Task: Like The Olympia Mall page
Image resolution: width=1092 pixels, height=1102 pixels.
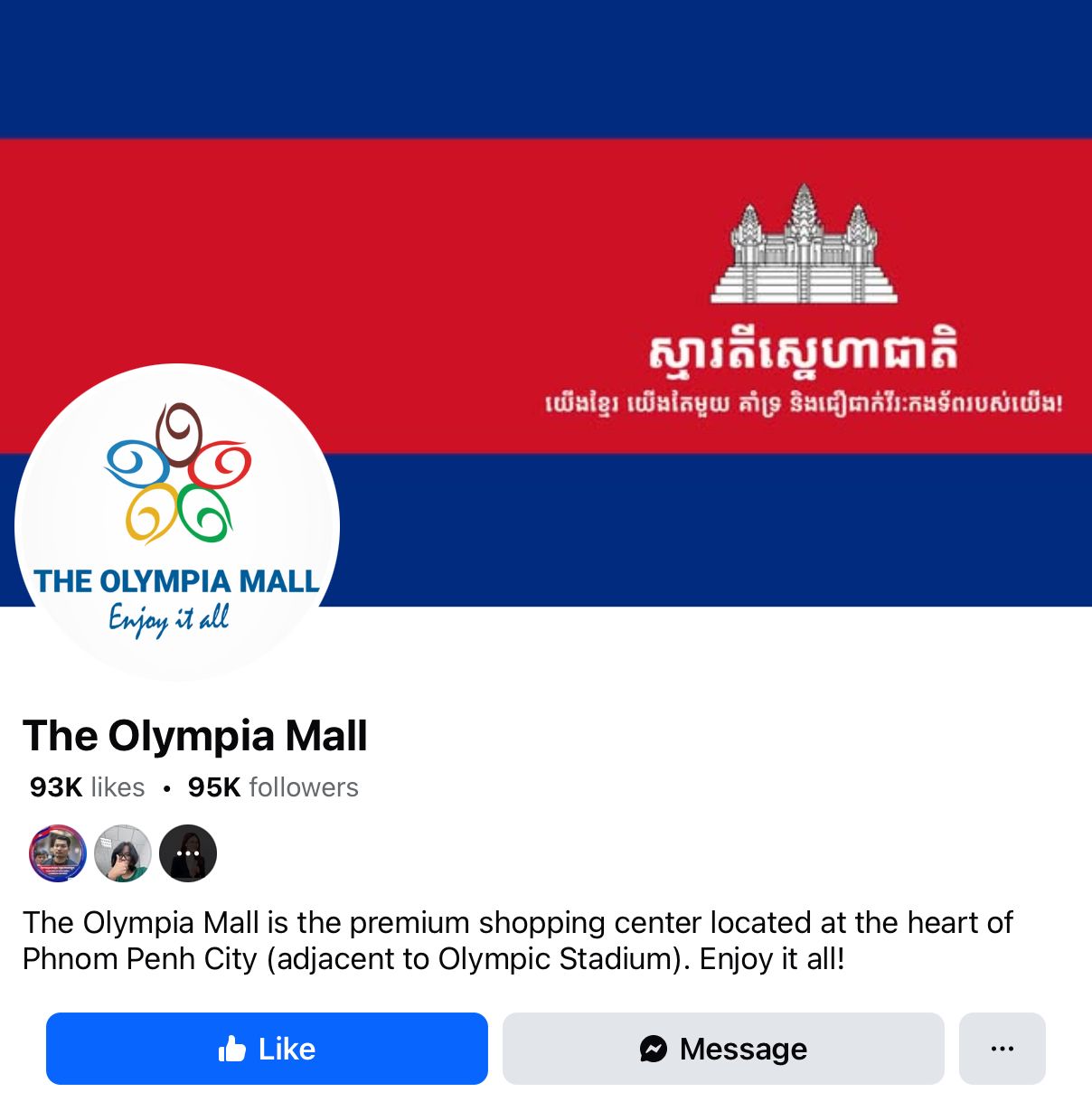Action: click(x=267, y=1049)
